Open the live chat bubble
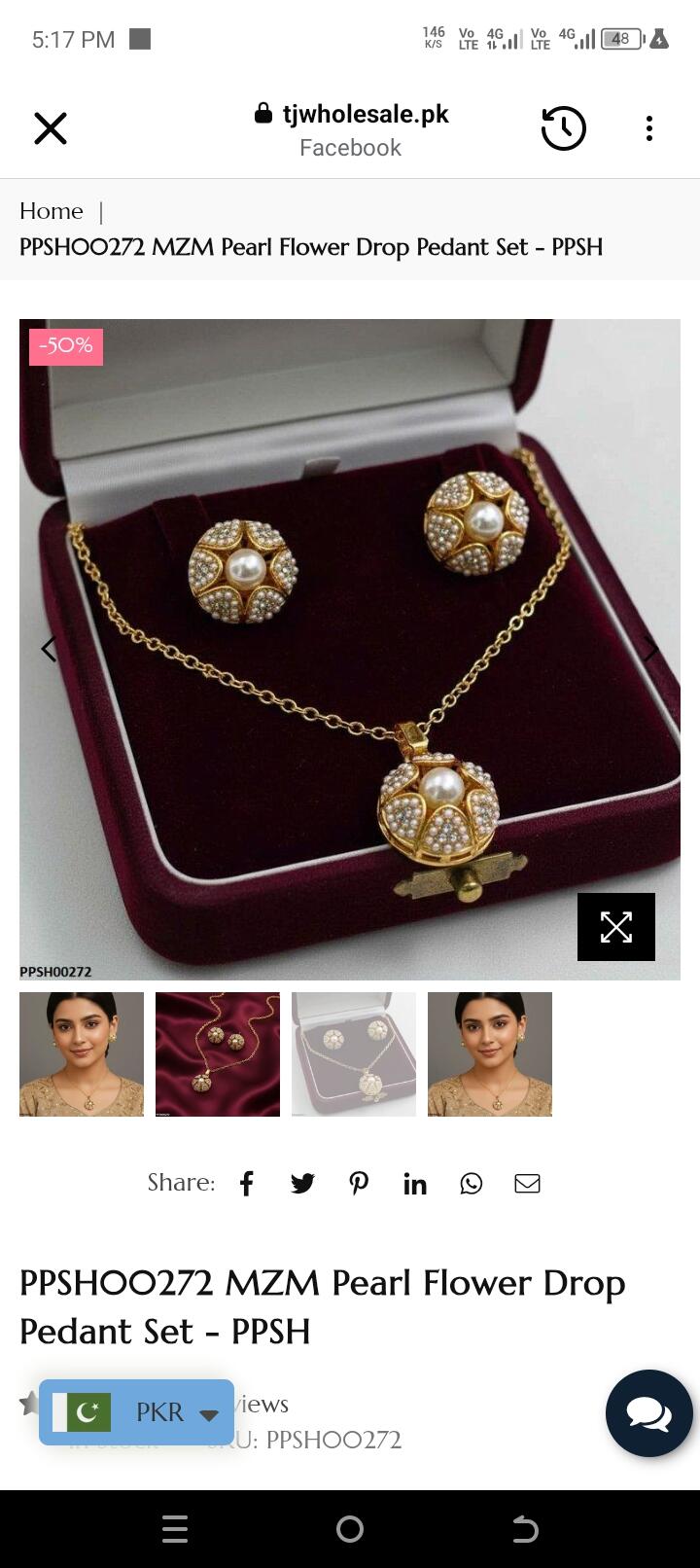Screen dimensions: 700x1568 [649, 1413]
